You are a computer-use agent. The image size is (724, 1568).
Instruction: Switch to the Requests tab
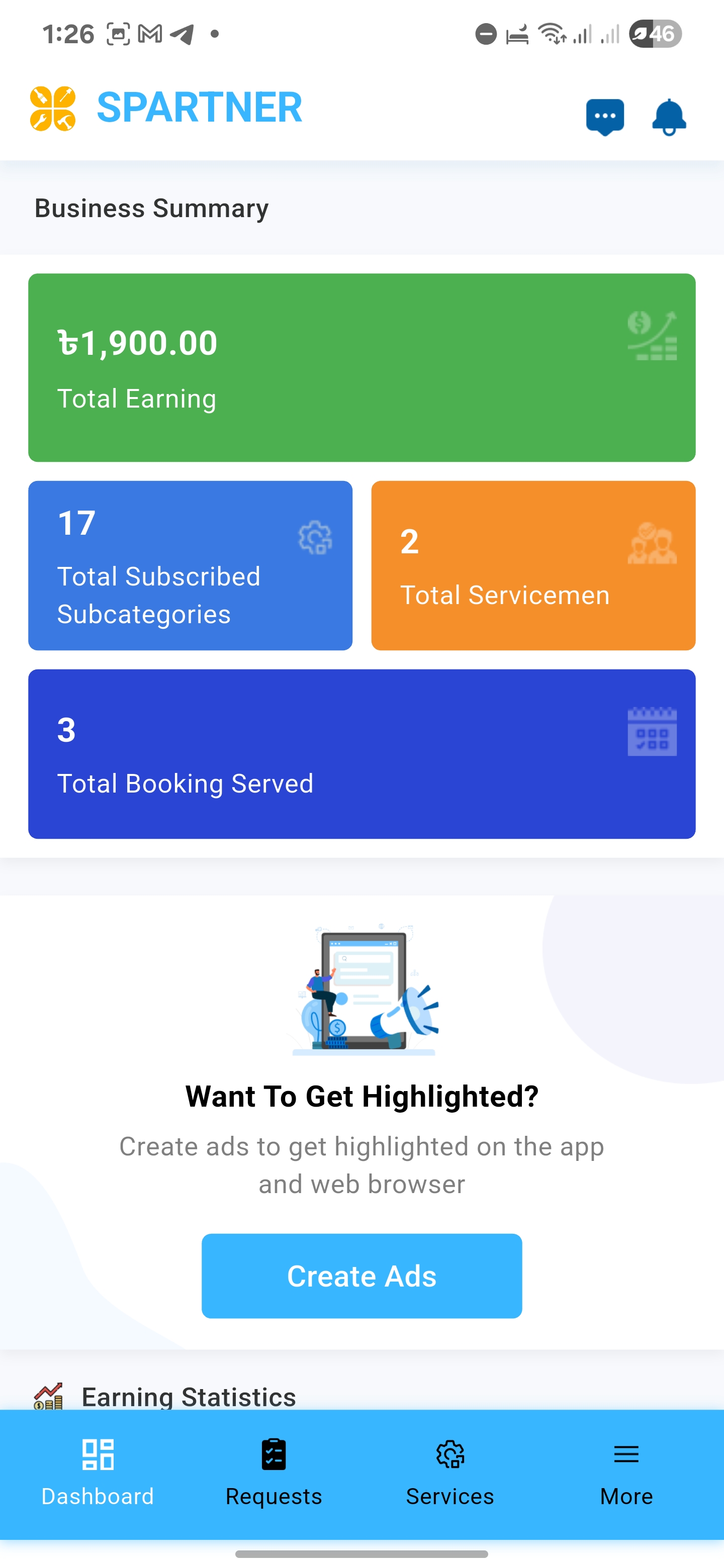point(274,1473)
